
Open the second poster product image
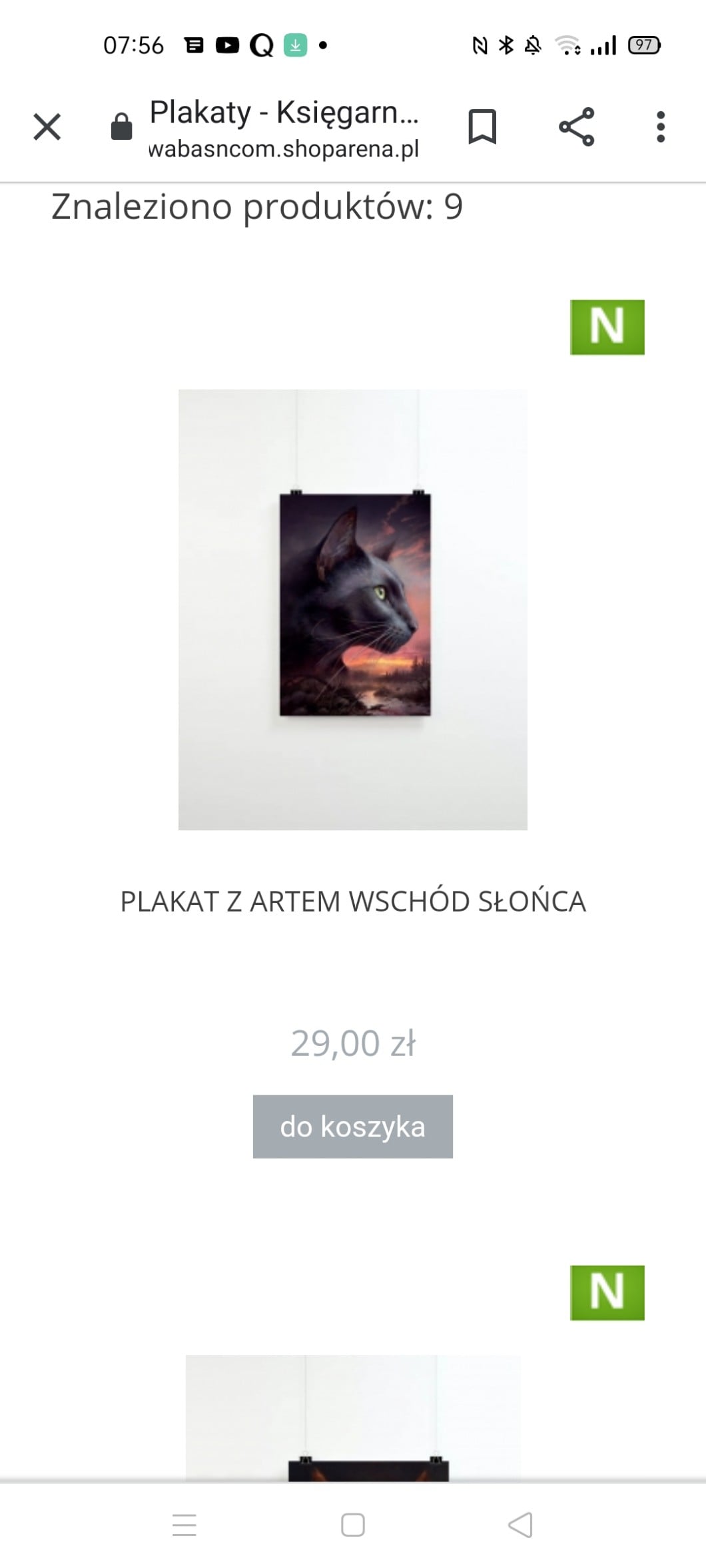(x=353, y=1418)
